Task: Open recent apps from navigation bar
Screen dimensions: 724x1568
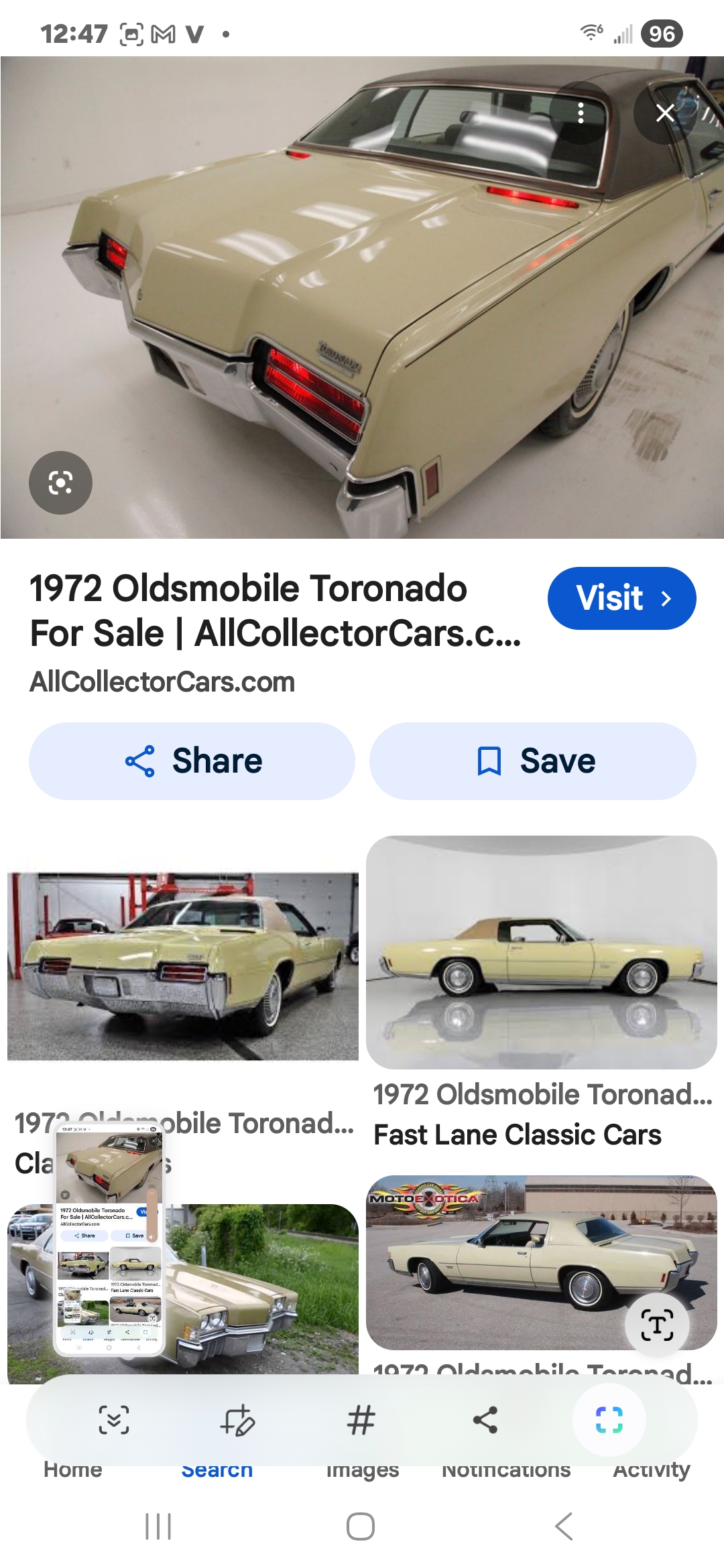Action: pos(158,1526)
